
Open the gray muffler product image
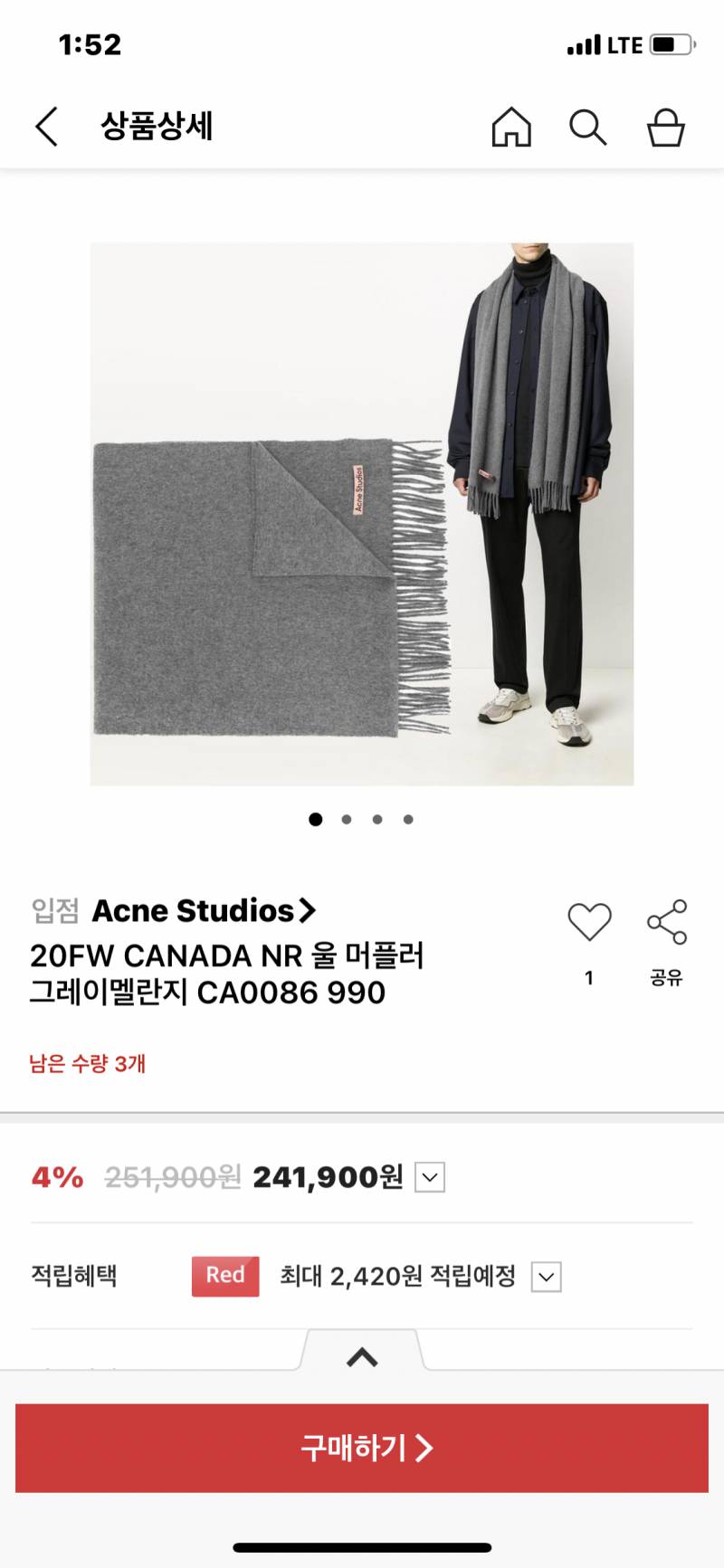(362, 513)
